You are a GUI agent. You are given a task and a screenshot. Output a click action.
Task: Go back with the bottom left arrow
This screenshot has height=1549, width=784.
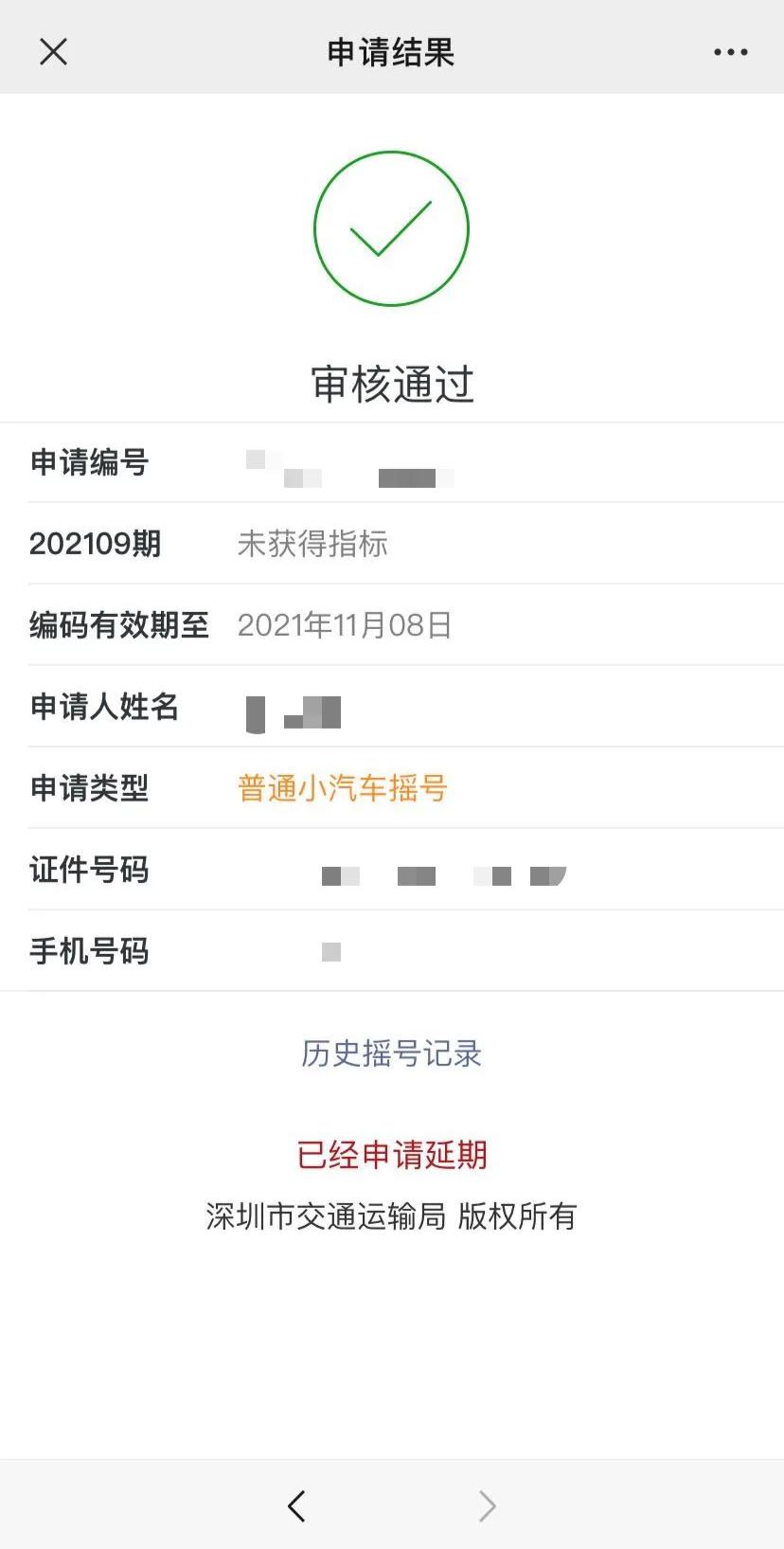(297, 1504)
